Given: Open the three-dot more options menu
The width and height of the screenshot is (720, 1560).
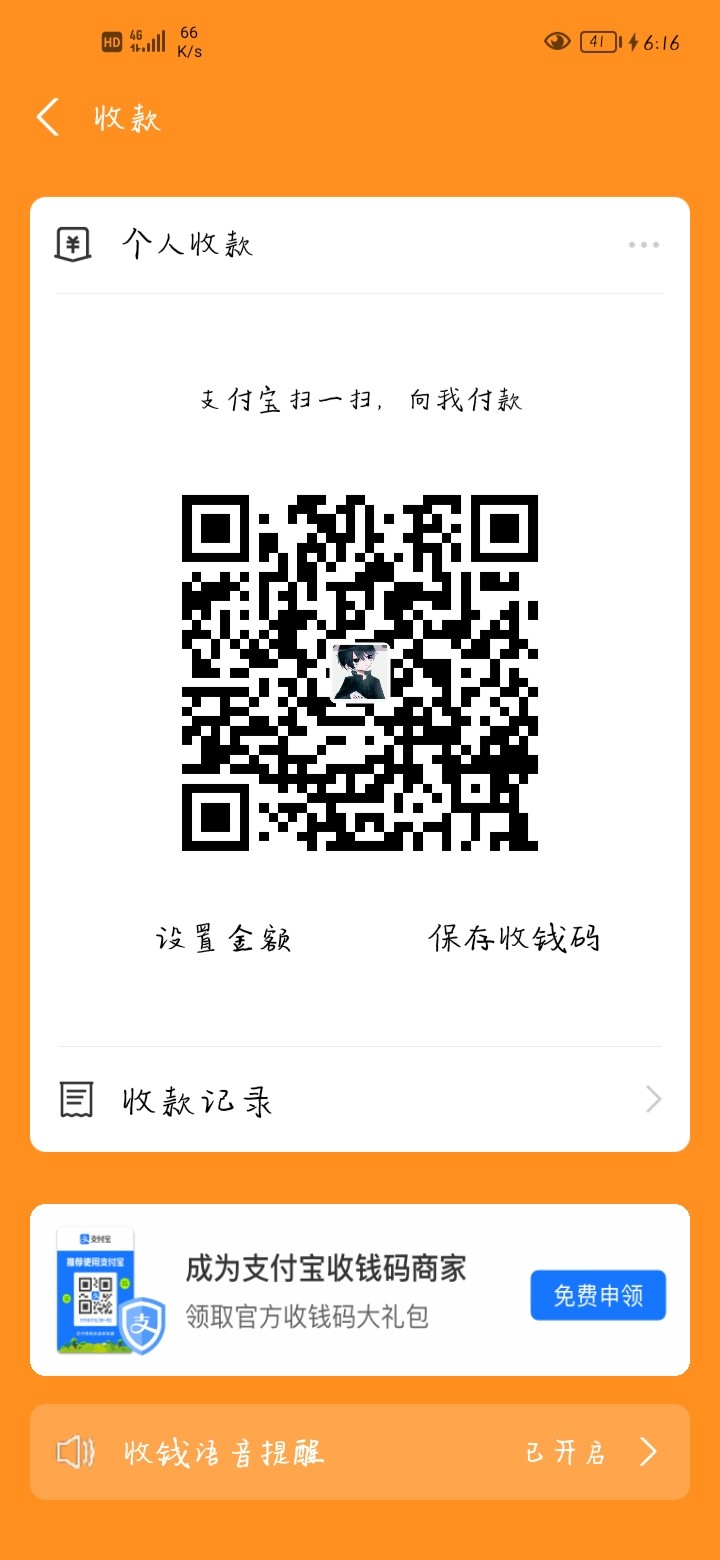Looking at the screenshot, I should point(645,243).
